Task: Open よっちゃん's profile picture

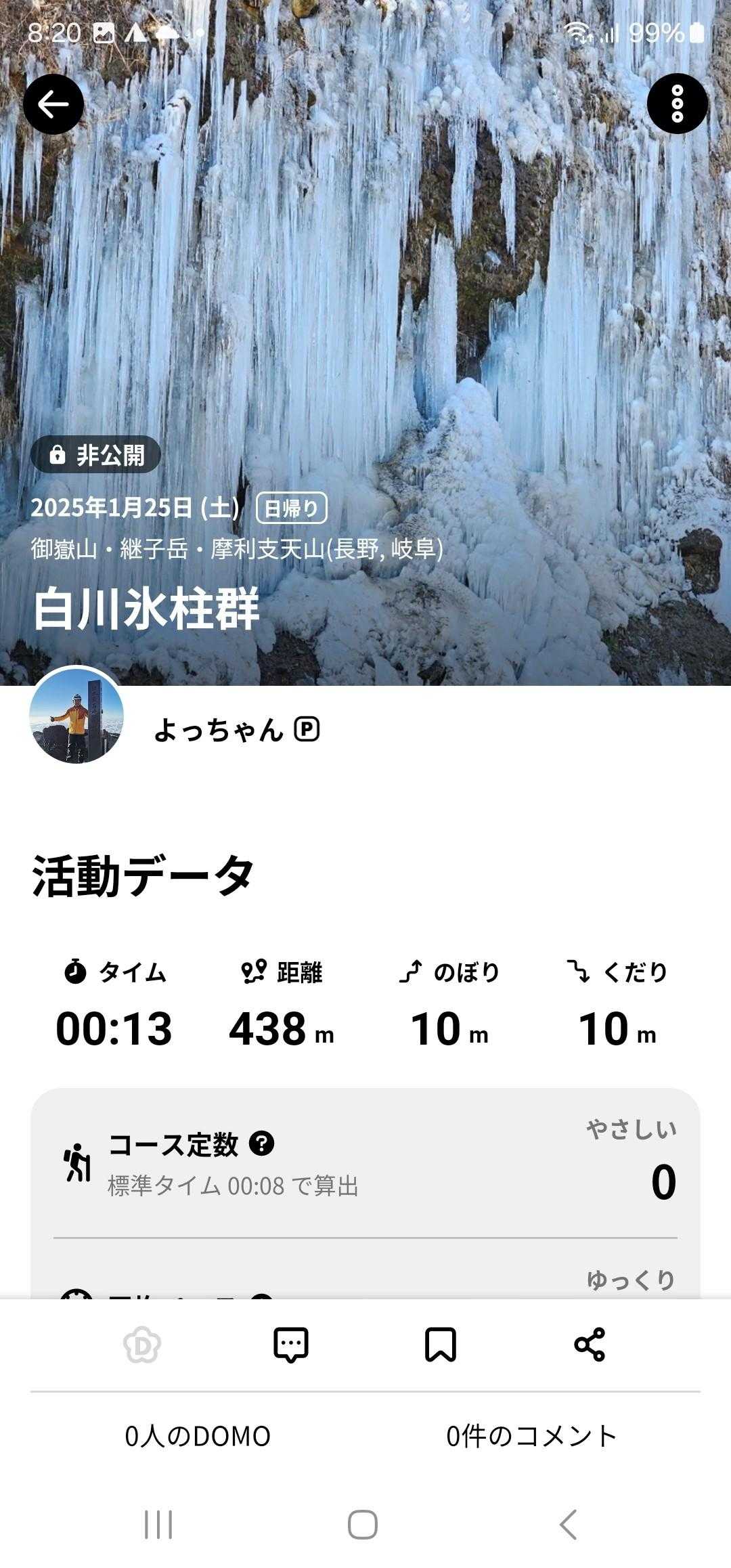Action: point(76,716)
